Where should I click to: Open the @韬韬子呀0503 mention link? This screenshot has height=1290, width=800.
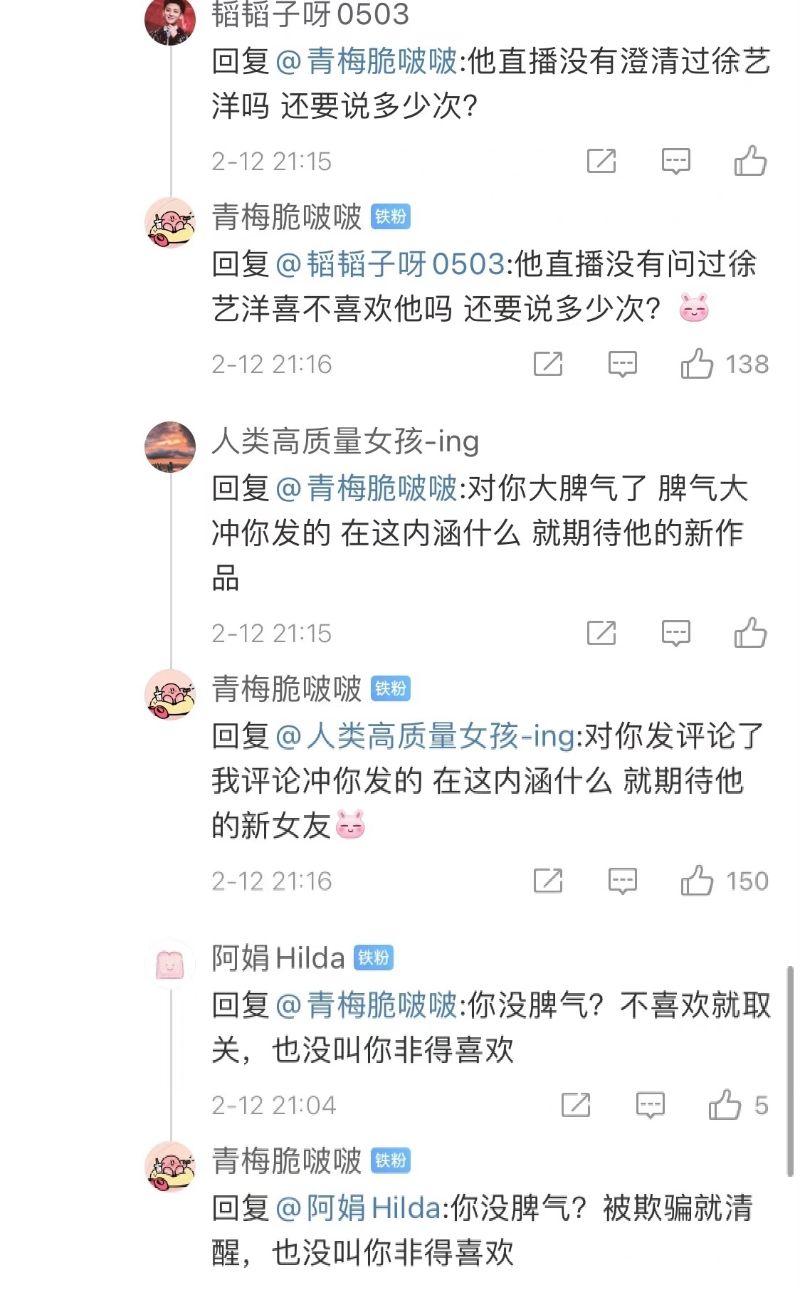coord(390,264)
